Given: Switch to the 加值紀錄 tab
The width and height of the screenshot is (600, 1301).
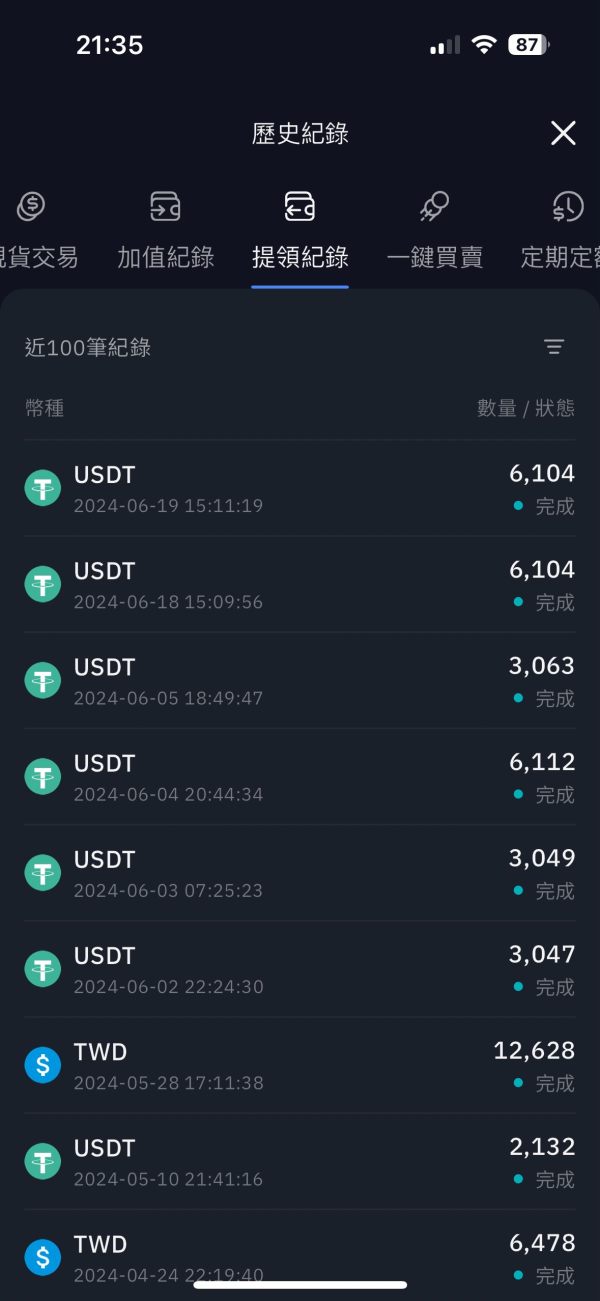Looking at the screenshot, I should click(166, 232).
